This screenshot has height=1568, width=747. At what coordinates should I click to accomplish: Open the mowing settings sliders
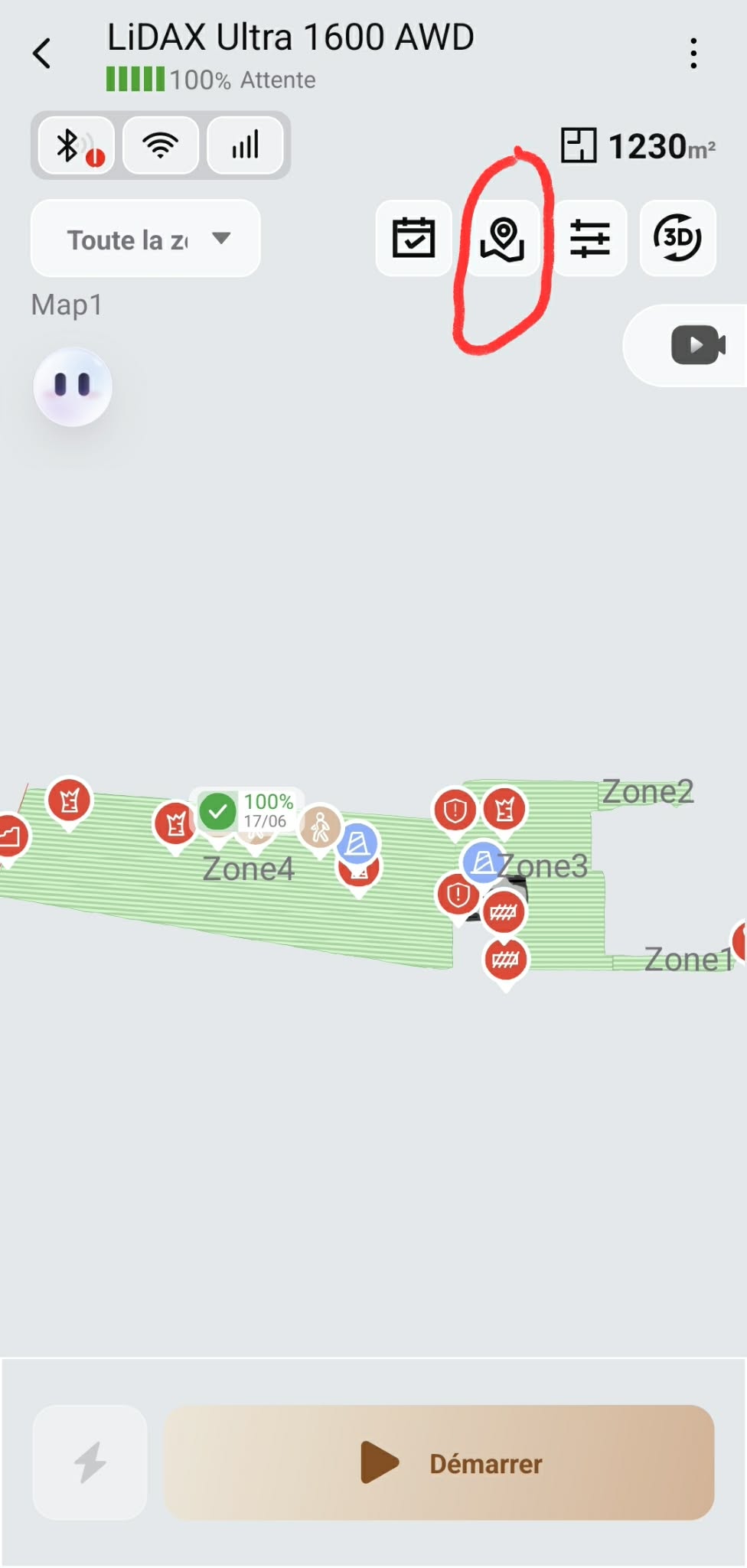590,238
